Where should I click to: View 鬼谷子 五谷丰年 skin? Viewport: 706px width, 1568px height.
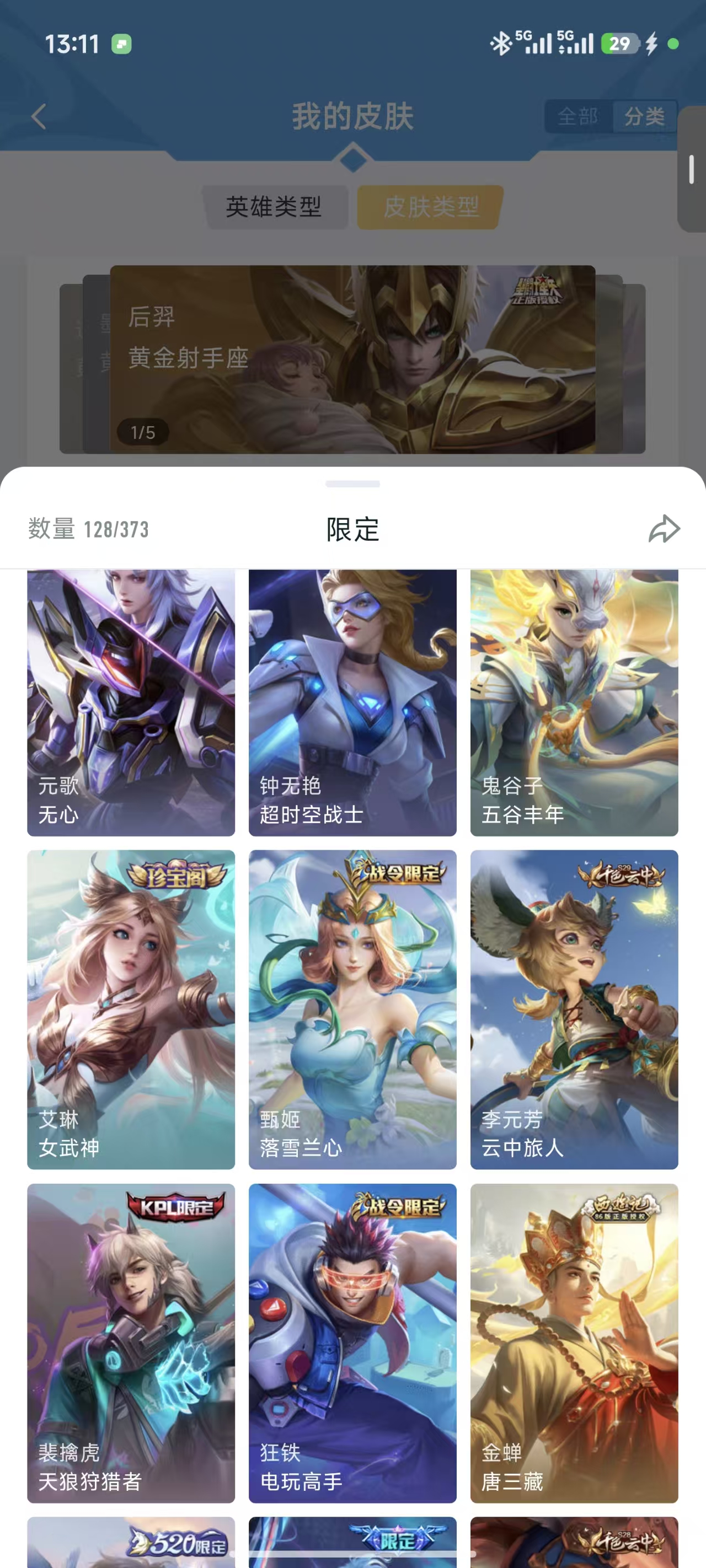coord(574,702)
